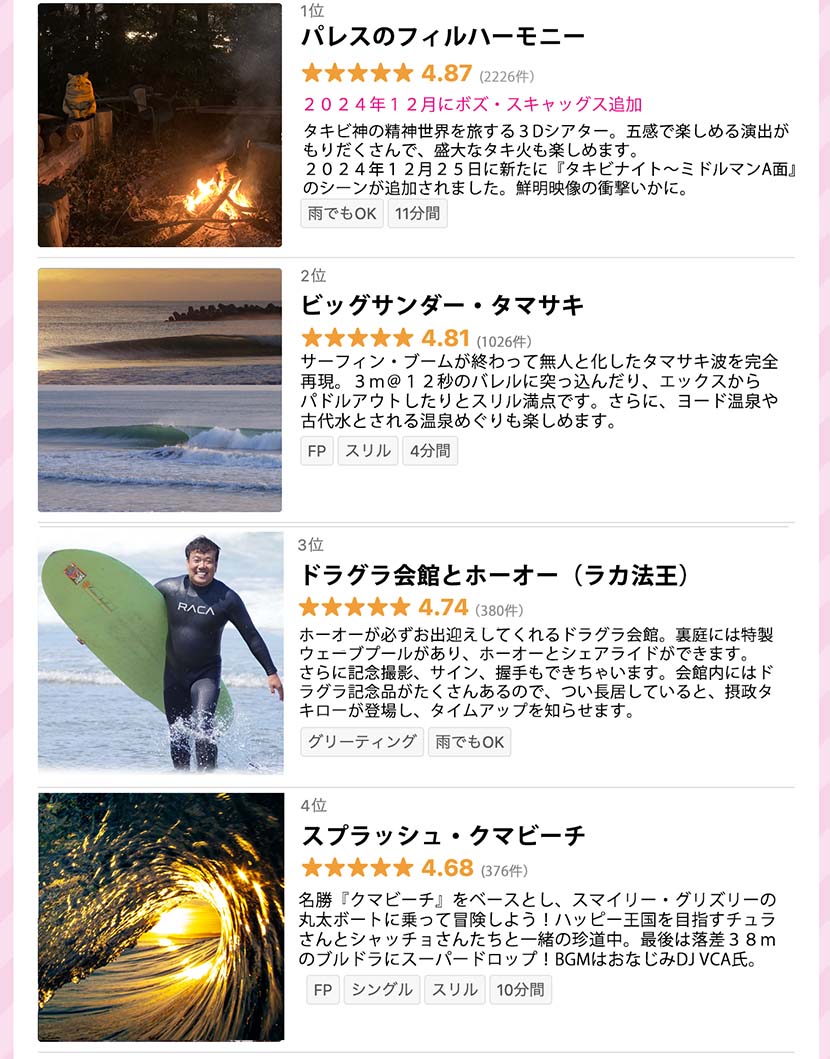The width and height of the screenshot is (830, 1059).
Task: Select the FP tag under スプラッシュ・クマビーチ
Action: click(322, 990)
